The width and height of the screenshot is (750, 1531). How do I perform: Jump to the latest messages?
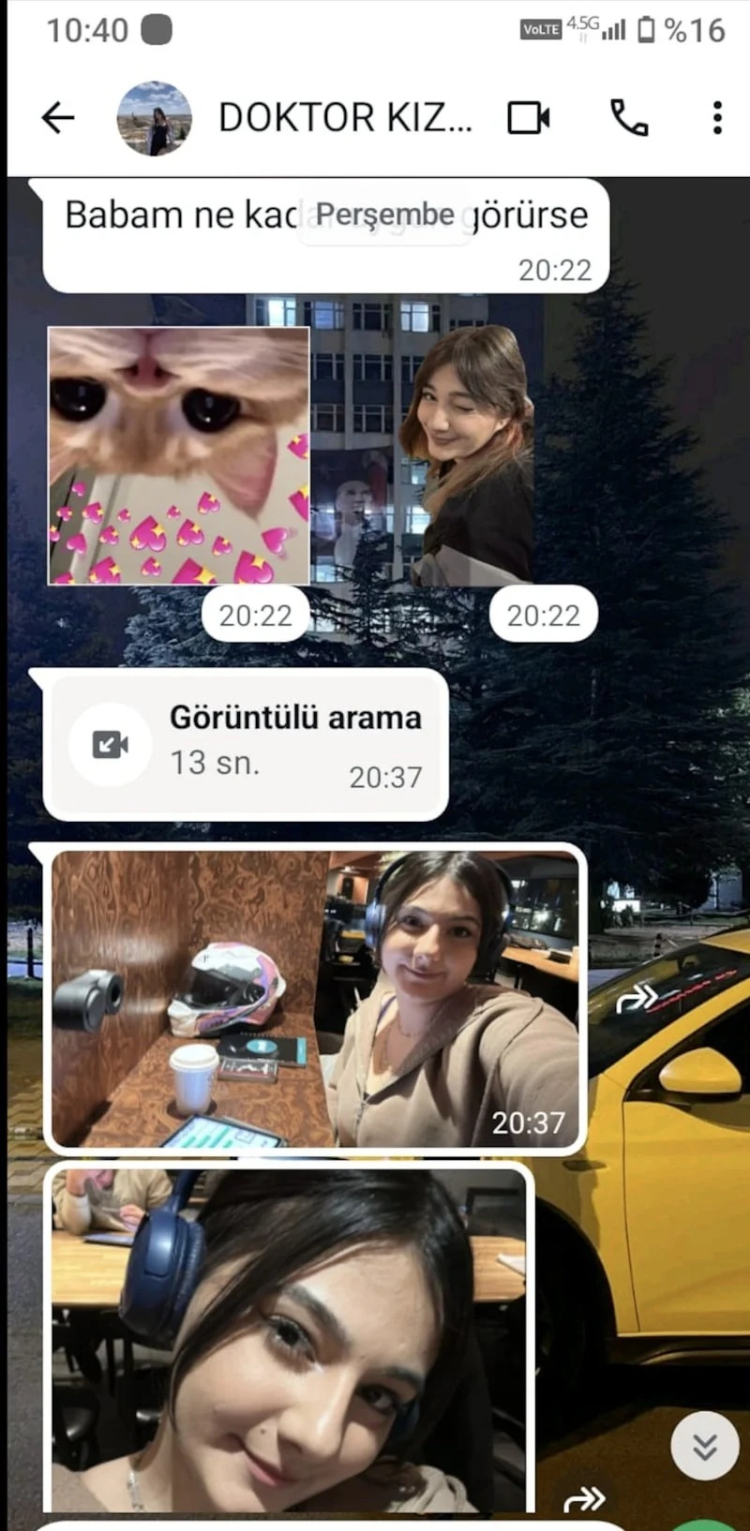[705, 1446]
